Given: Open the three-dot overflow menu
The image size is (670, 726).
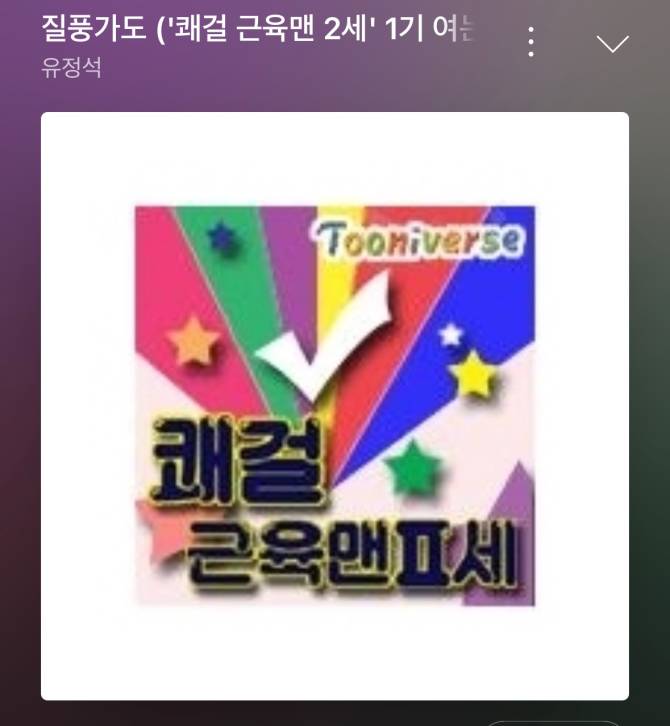Looking at the screenshot, I should [531, 41].
